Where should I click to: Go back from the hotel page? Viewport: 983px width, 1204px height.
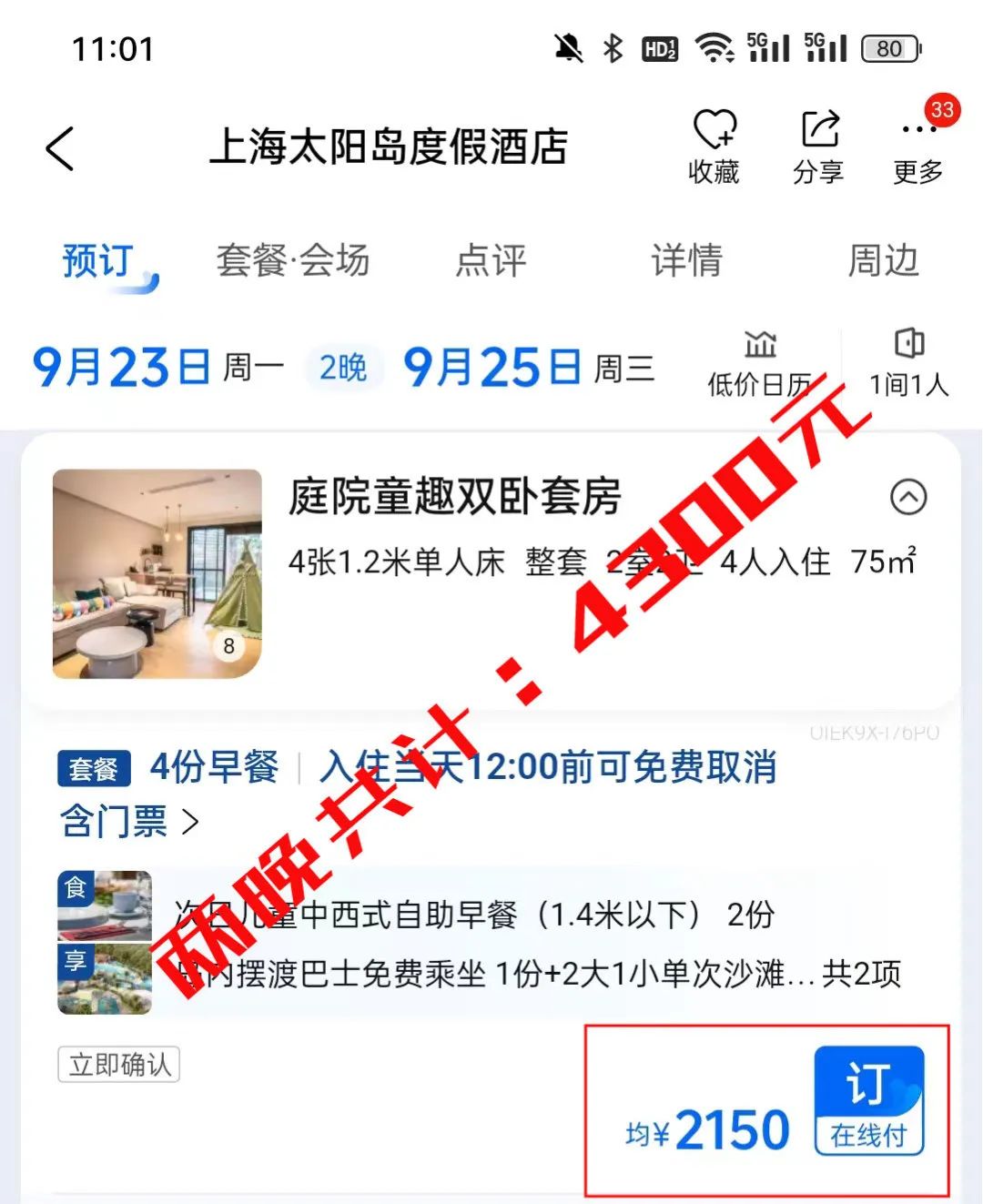60,148
